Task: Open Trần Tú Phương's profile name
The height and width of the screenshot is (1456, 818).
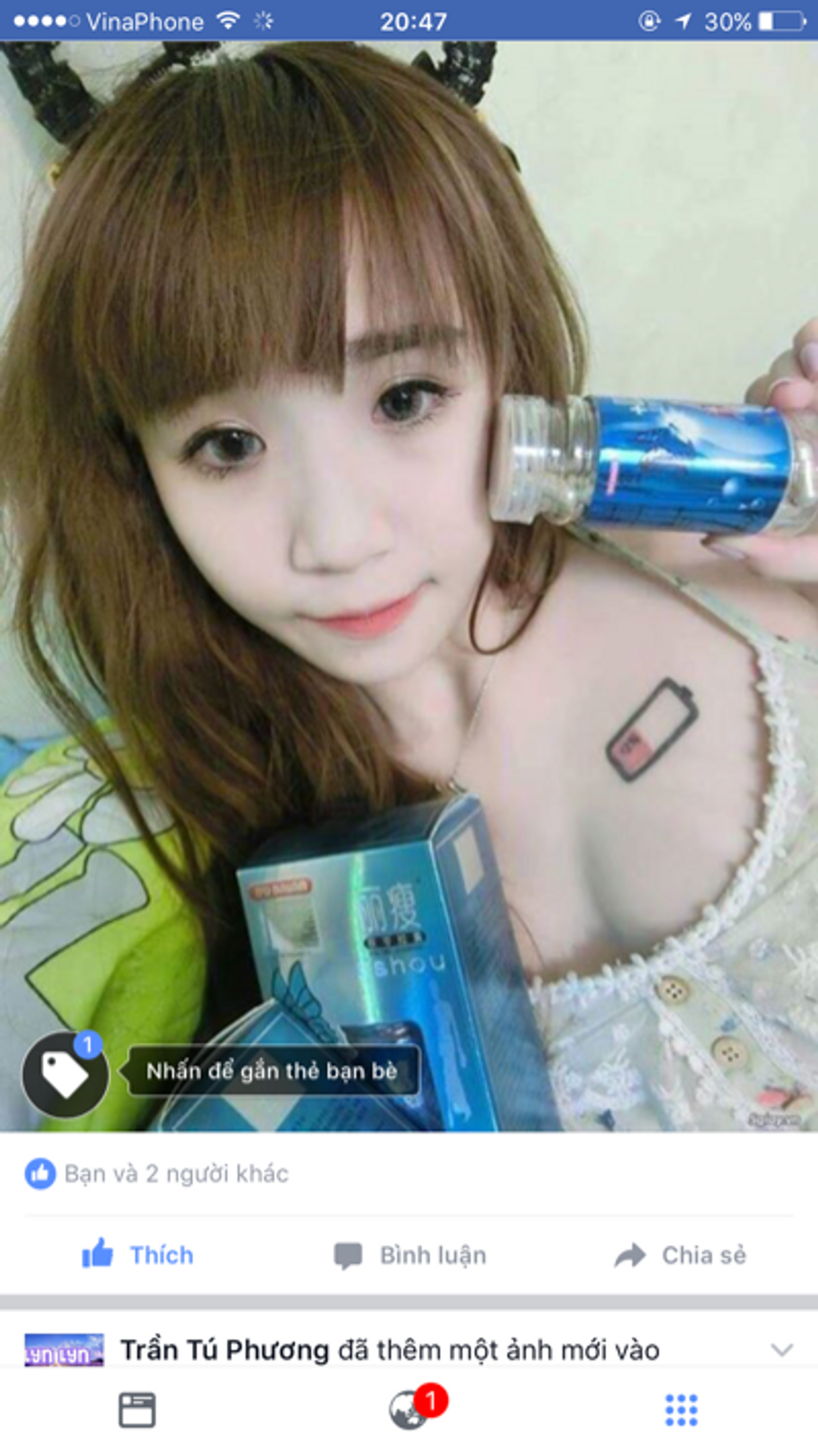Action: (225, 1350)
